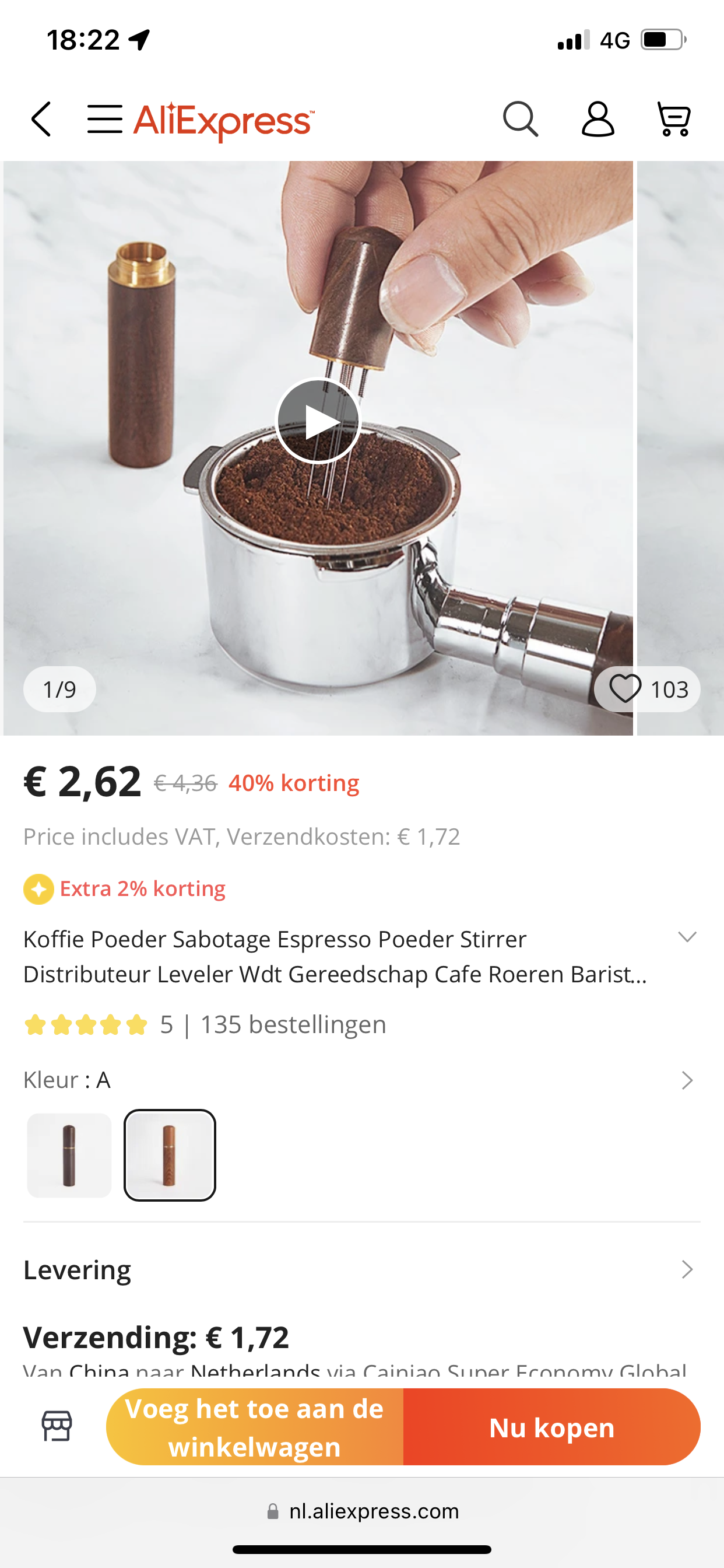
Task: Select the dark brown color variant
Action: pos(69,1156)
